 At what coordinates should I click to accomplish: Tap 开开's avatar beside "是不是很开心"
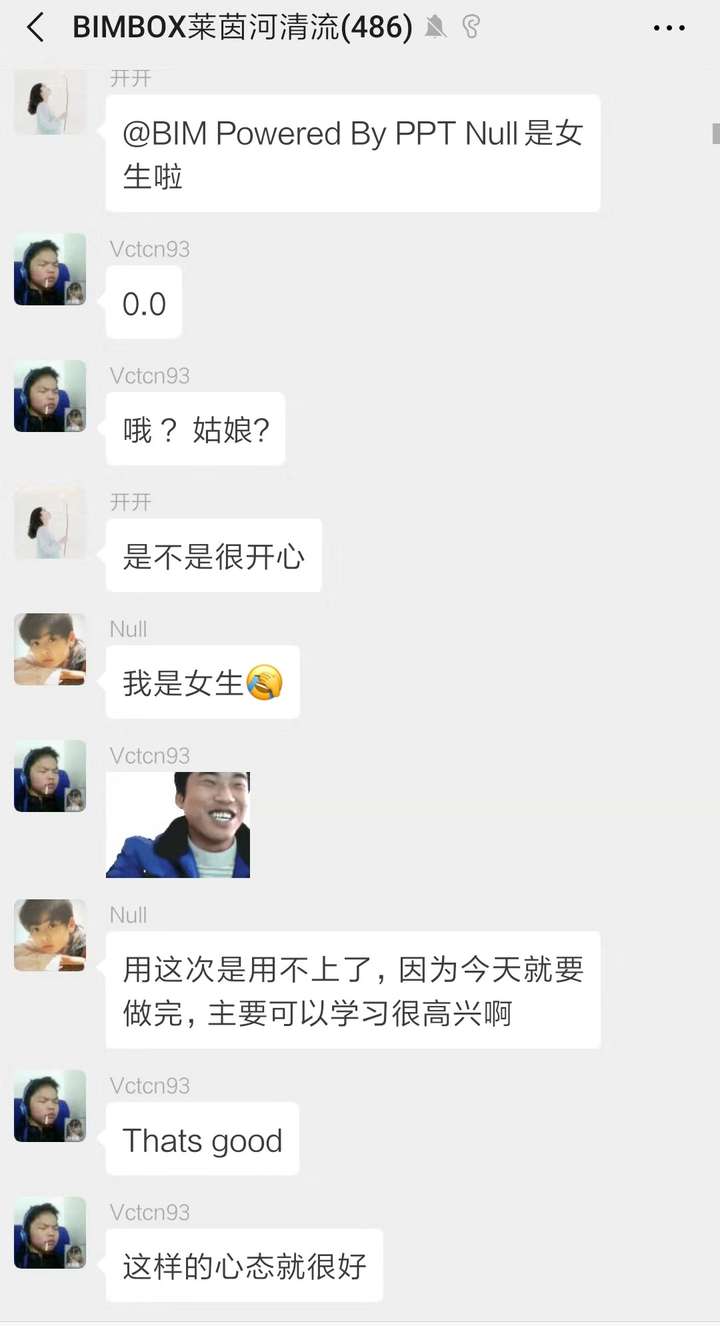[x=50, y=522]
